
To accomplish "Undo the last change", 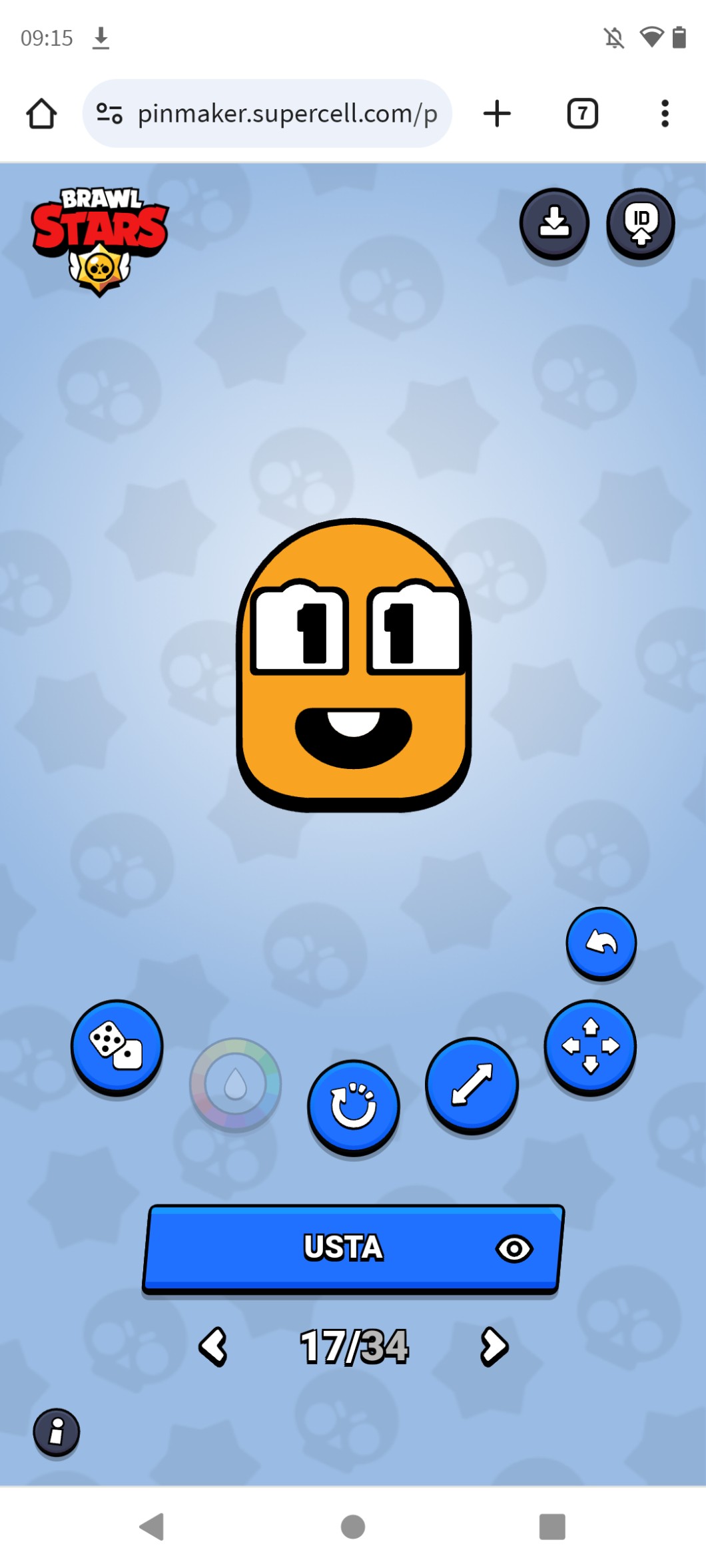I will pos(601,942).
